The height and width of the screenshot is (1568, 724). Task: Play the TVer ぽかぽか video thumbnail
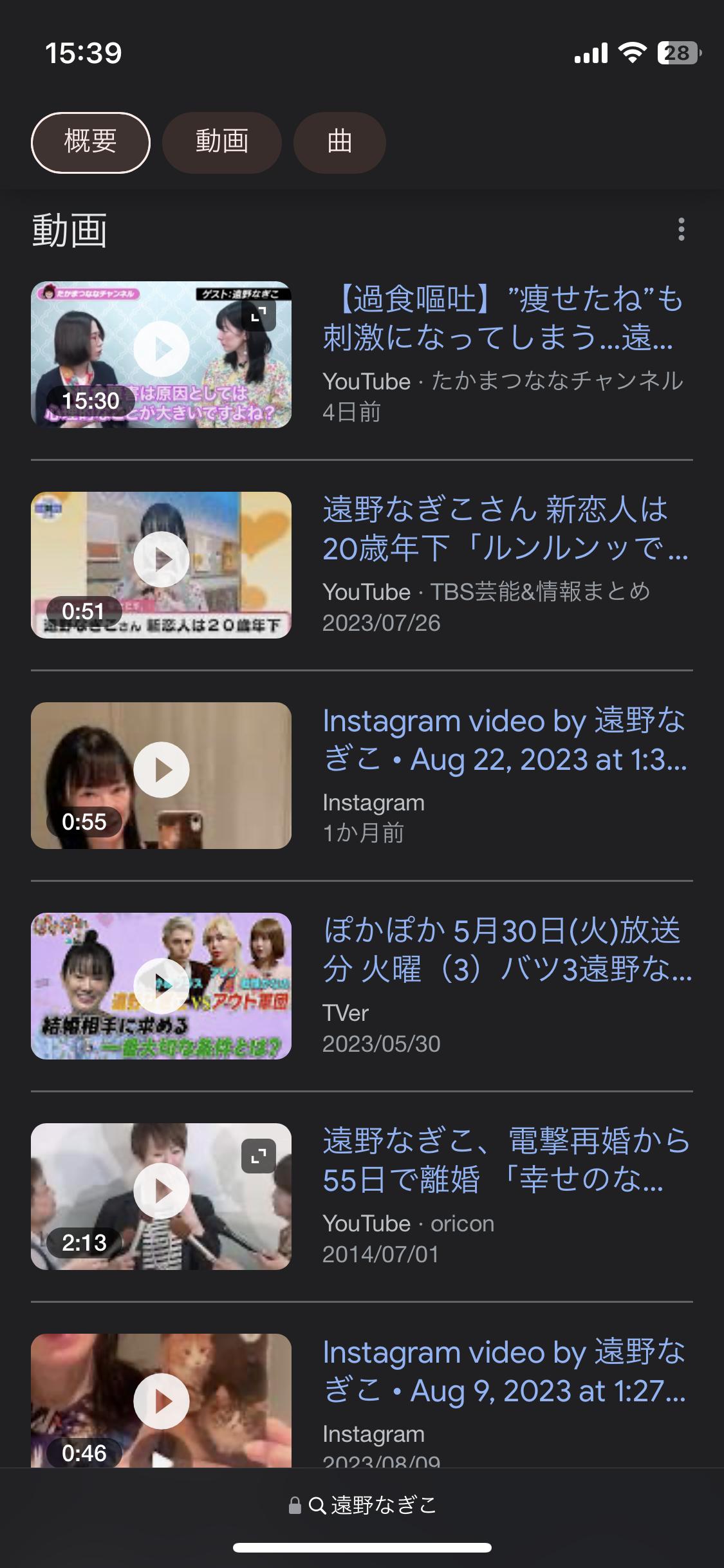[x=161, y=985]
